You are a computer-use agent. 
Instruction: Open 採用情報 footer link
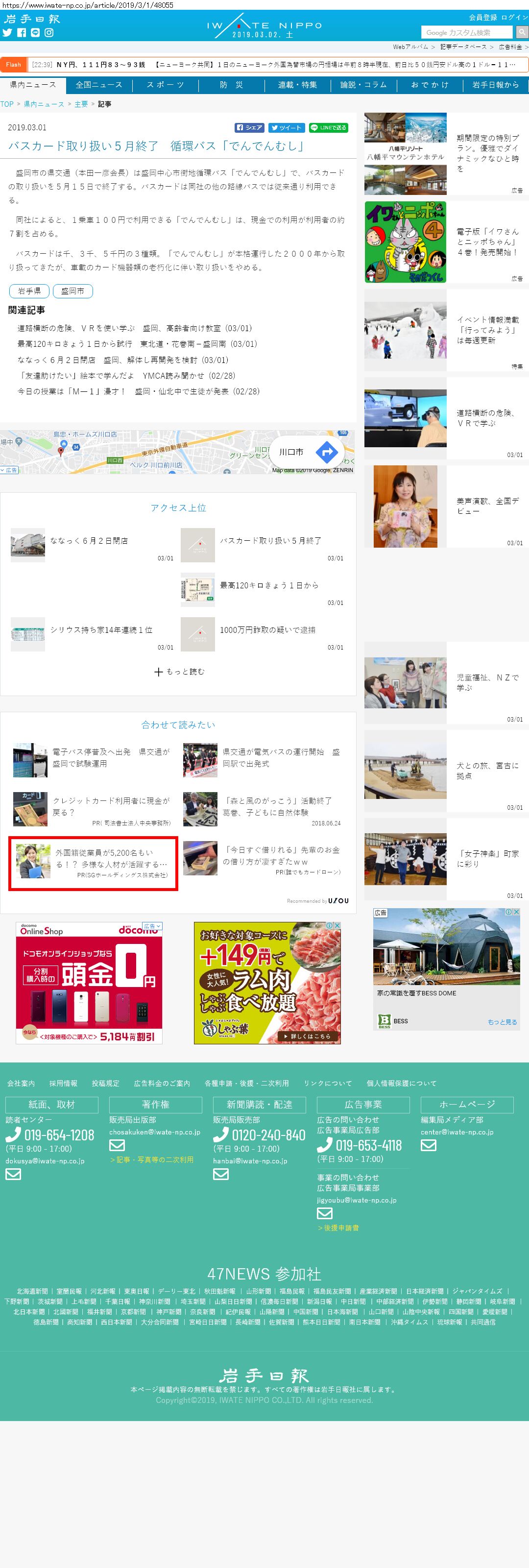coord(63,1083)
